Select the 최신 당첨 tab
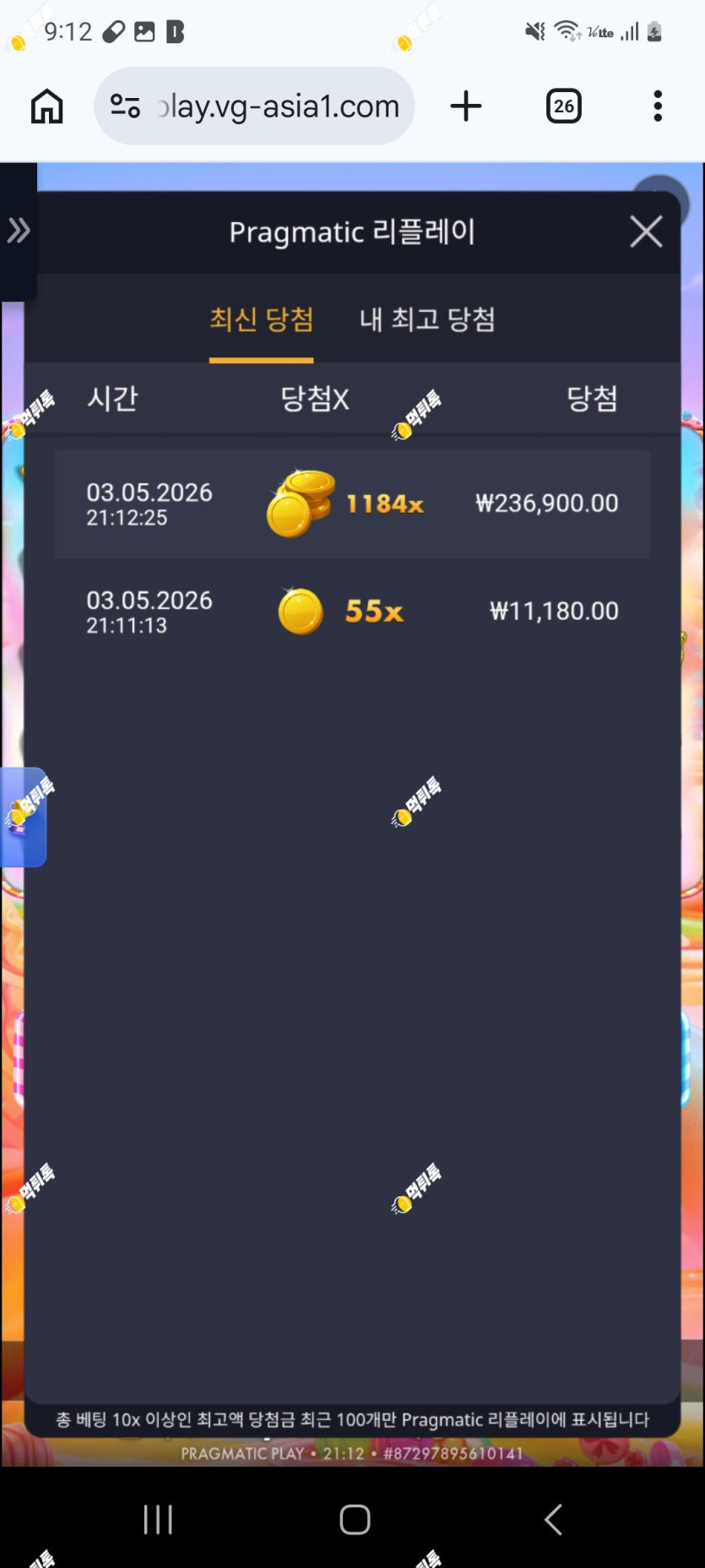Image resolution: width=705 pixels, height=1568 pixels. pyautogui.click(x=262, y=319)
